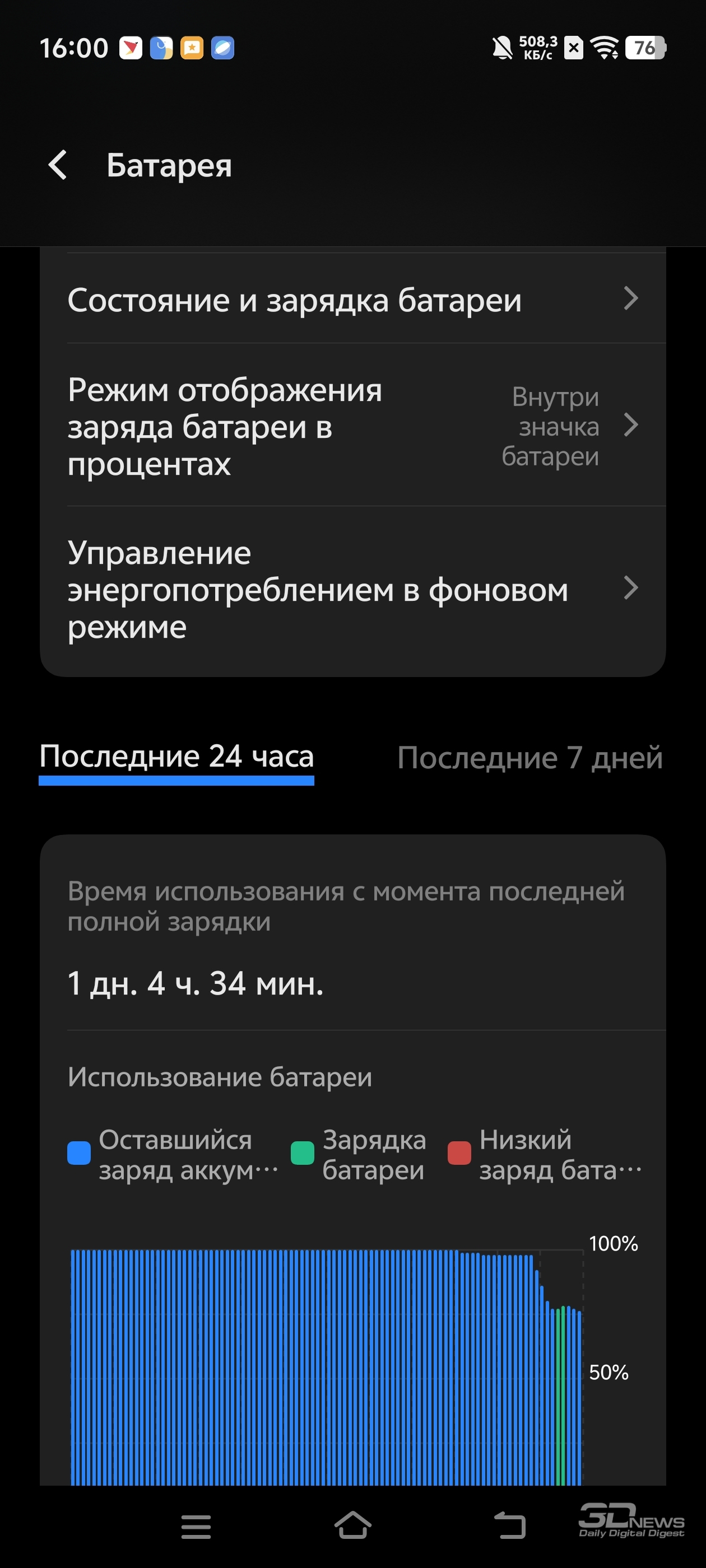Tap the system home button

[352, 1524]
